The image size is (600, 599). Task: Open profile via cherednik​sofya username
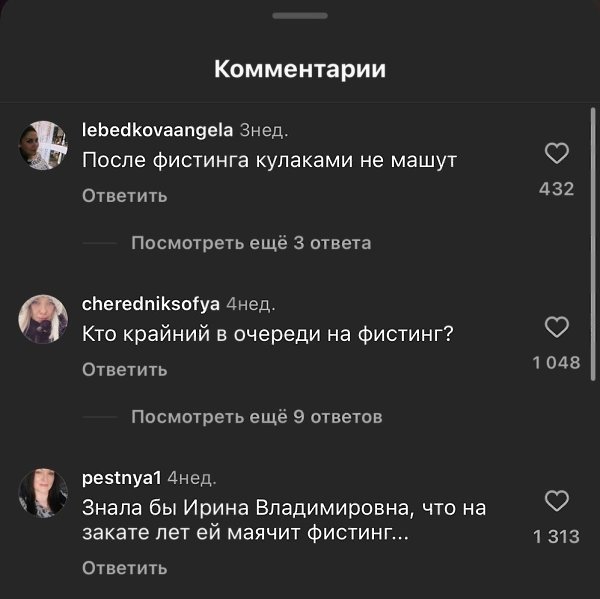pos(150,304)
